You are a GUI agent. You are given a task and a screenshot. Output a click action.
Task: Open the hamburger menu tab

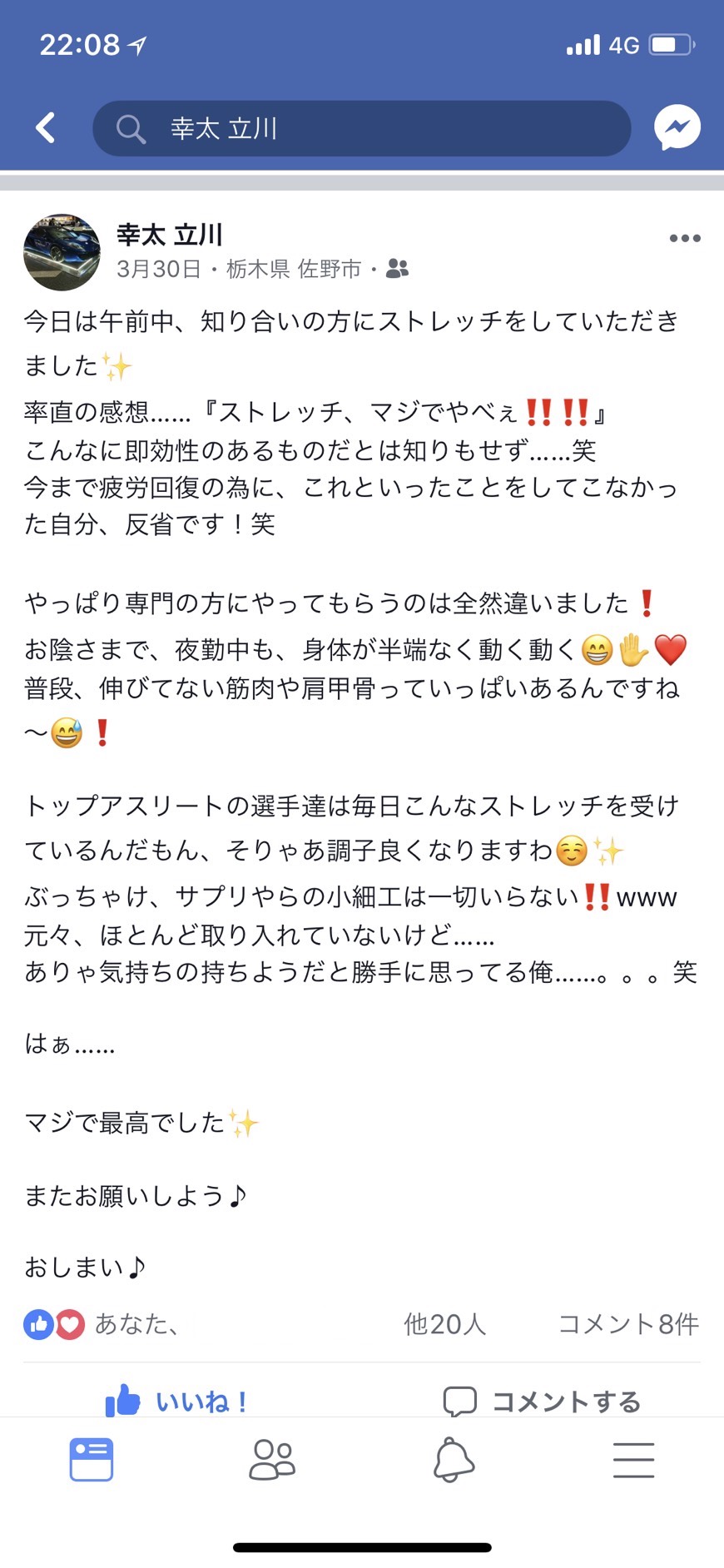[633, 1460]
